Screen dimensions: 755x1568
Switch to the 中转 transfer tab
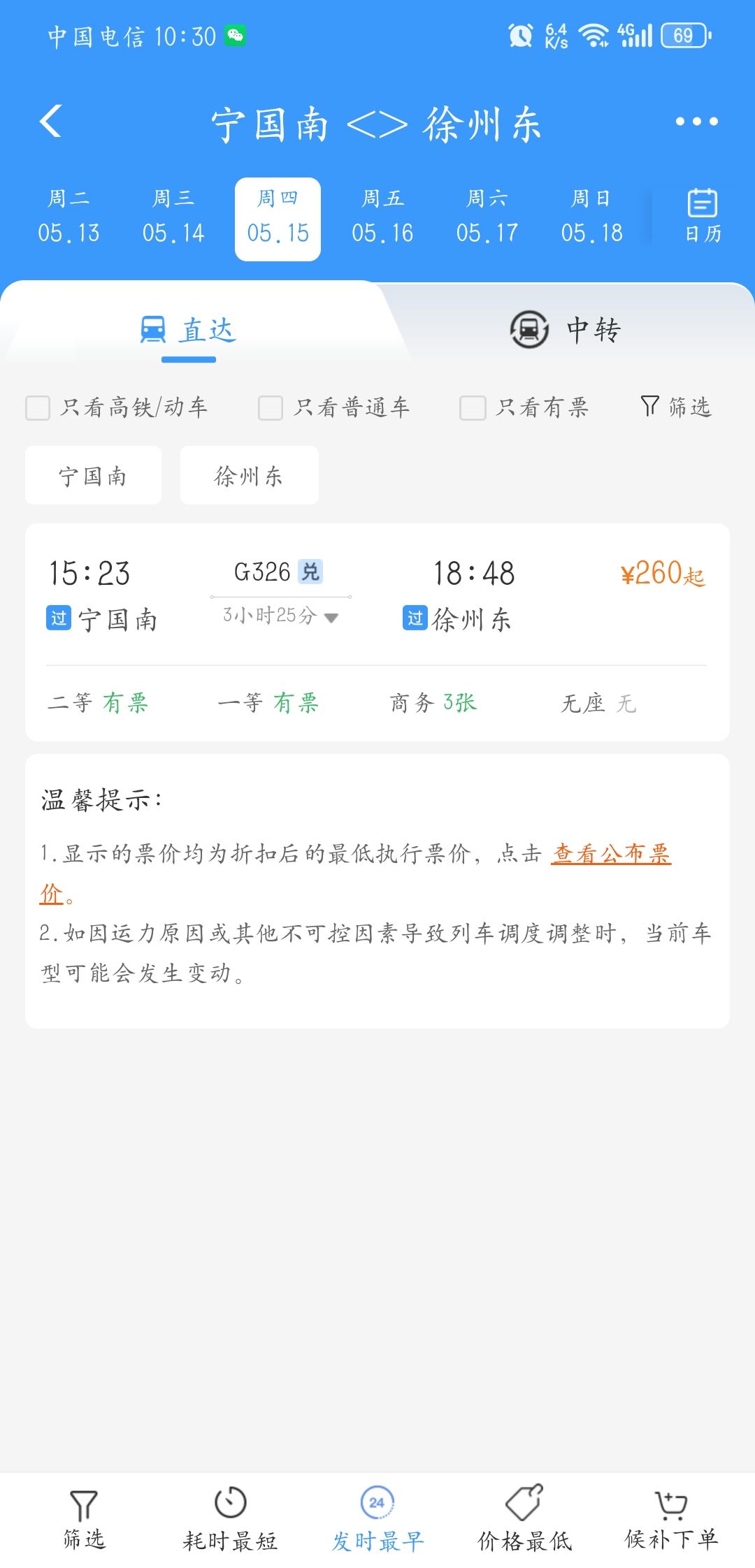click(565, 330)
